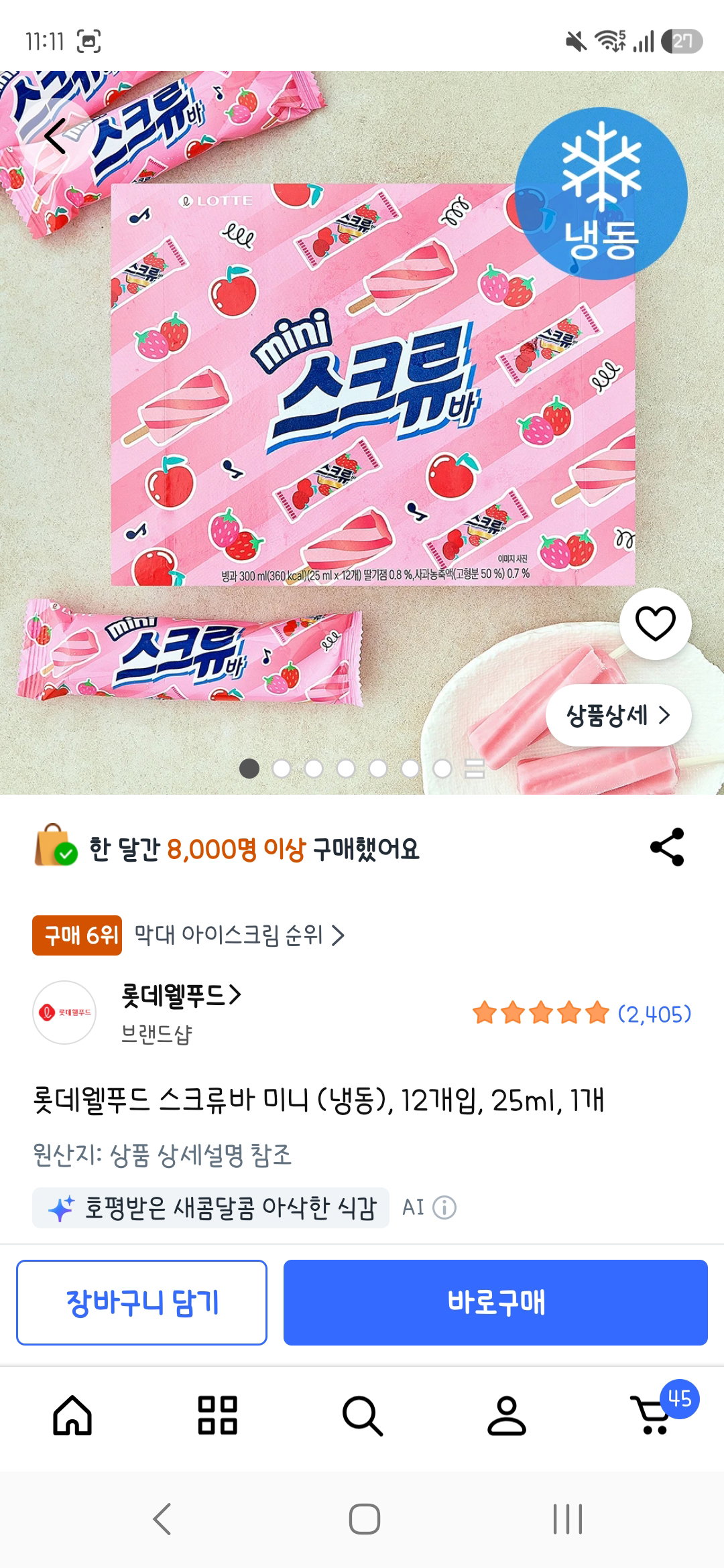This screenshot has height=1568, width=724.
Task: Open the AI review summary info icon
Action: click(x=444, y=1207)
